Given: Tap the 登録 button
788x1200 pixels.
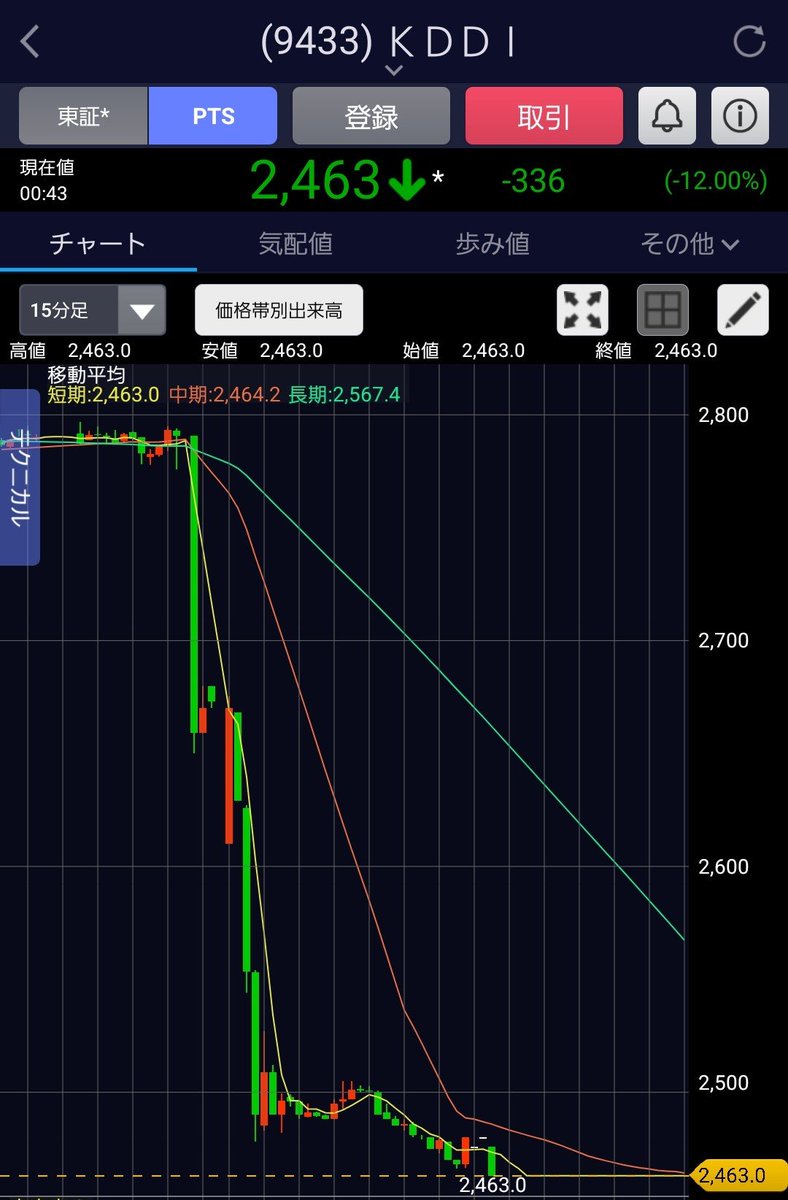Looking at the screenshot, I should click(x=372, y=116).
